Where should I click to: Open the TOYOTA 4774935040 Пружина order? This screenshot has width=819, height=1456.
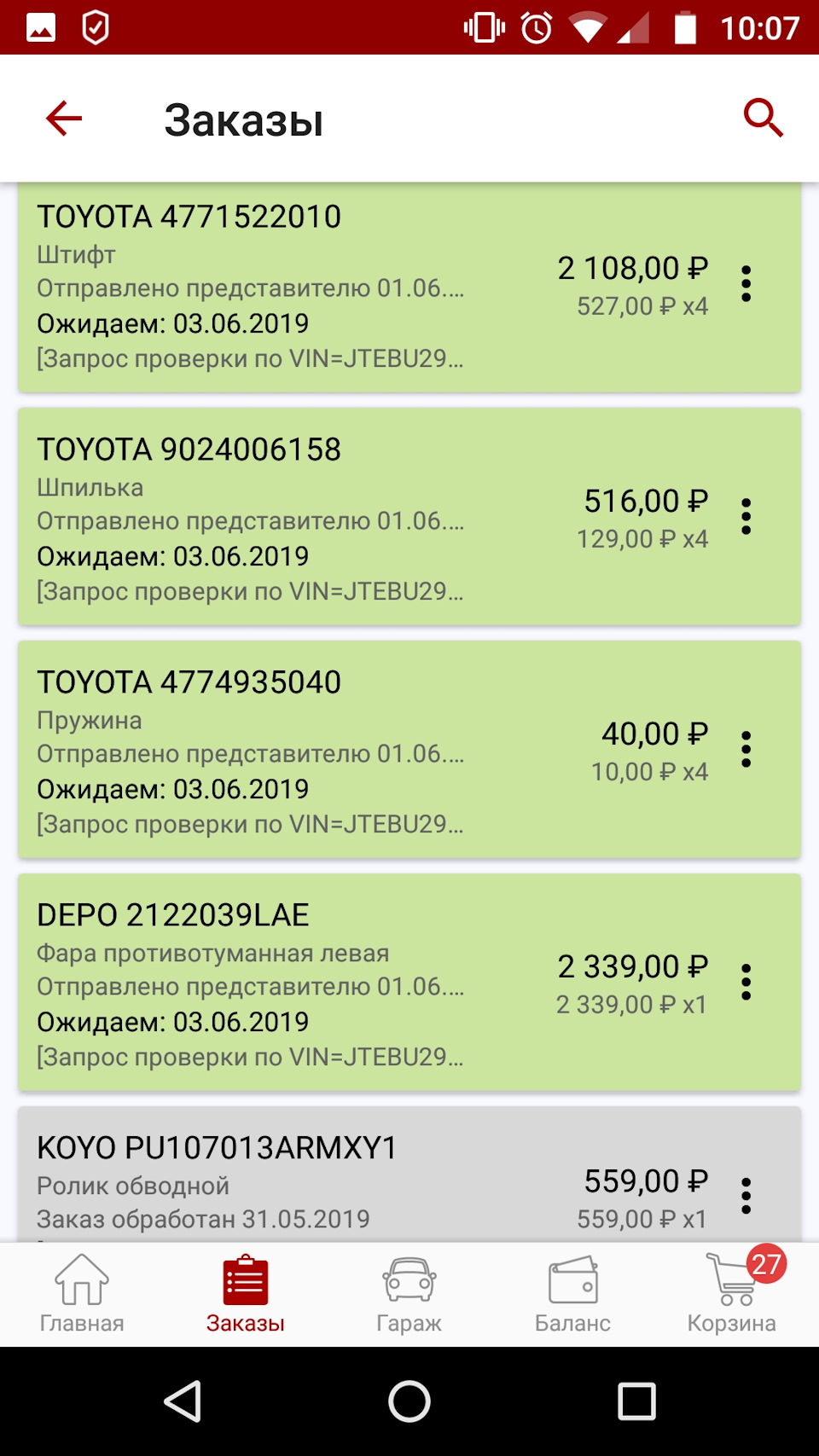point(341,751)
